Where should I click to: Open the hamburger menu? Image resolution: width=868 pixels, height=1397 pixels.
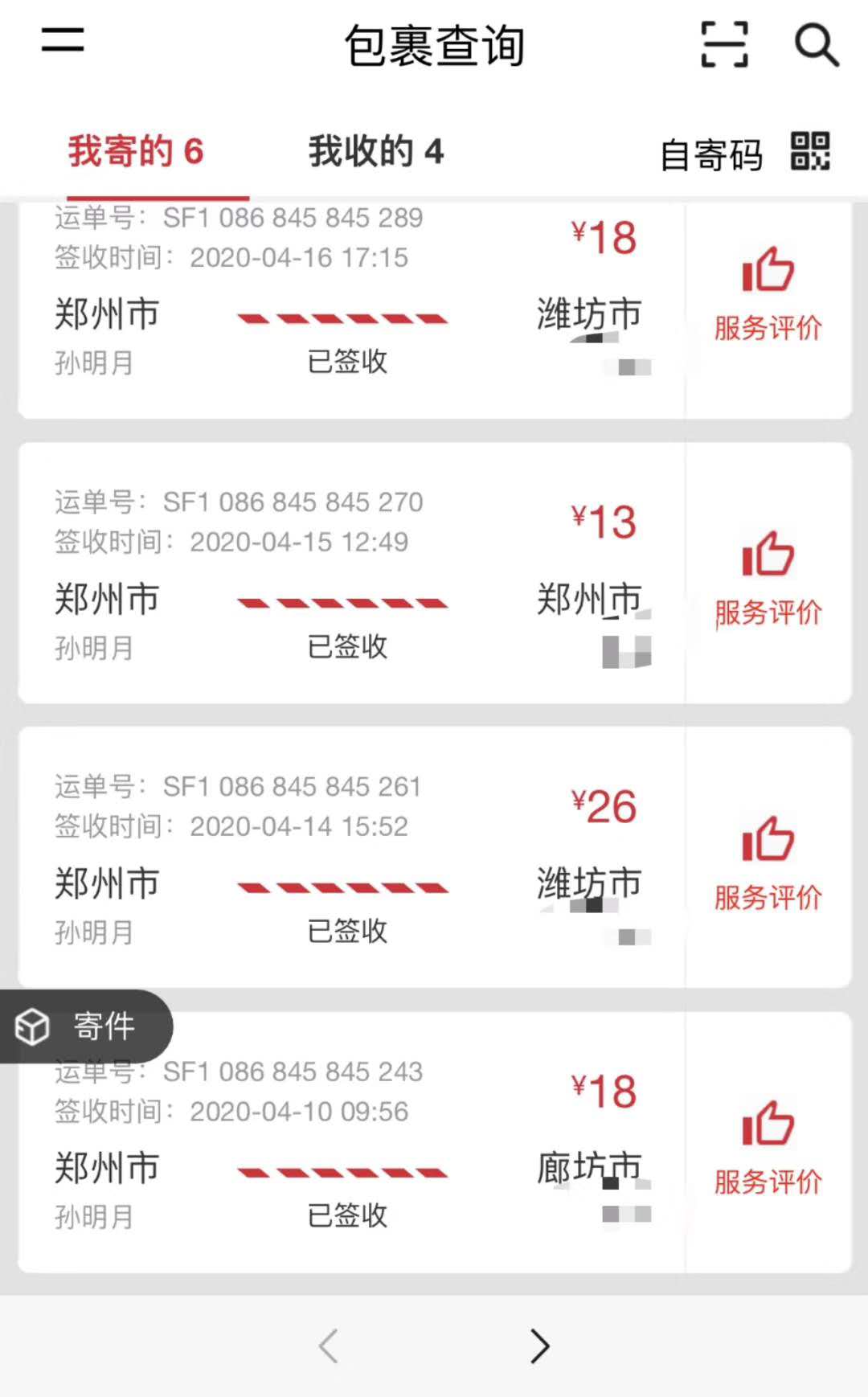point(63,39)
